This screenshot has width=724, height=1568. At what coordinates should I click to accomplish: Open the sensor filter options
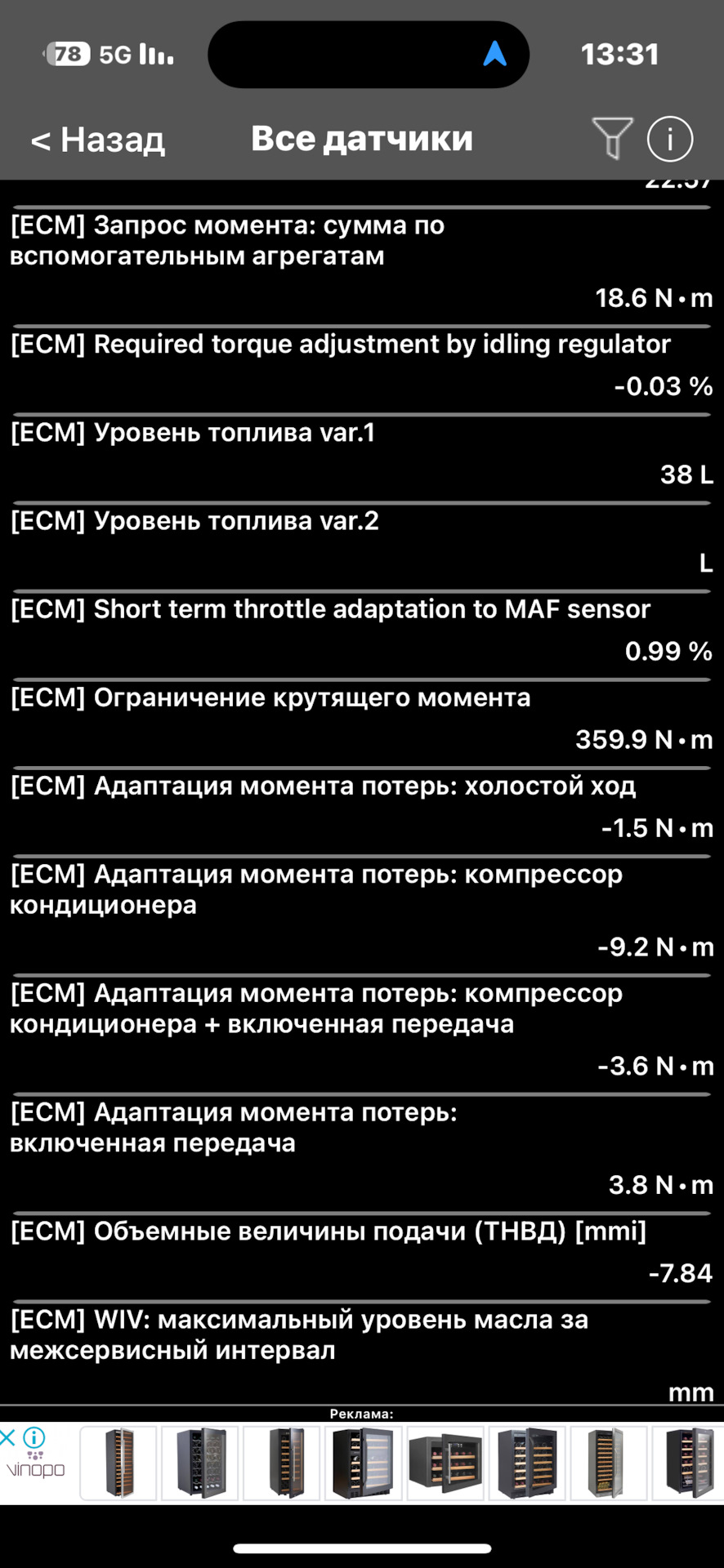[x=611, y=139]
